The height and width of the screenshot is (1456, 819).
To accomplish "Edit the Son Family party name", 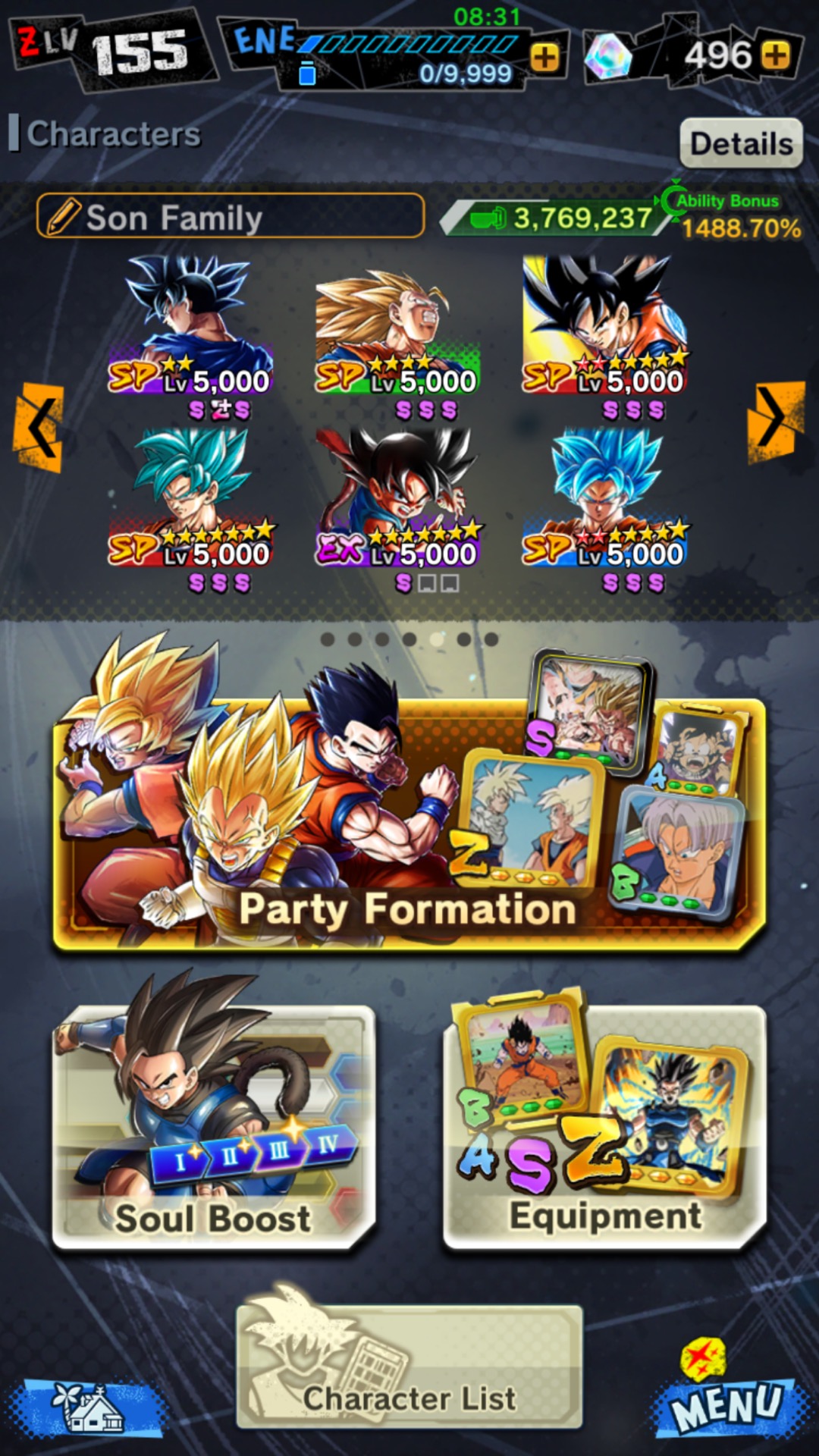I will [230, 217].
